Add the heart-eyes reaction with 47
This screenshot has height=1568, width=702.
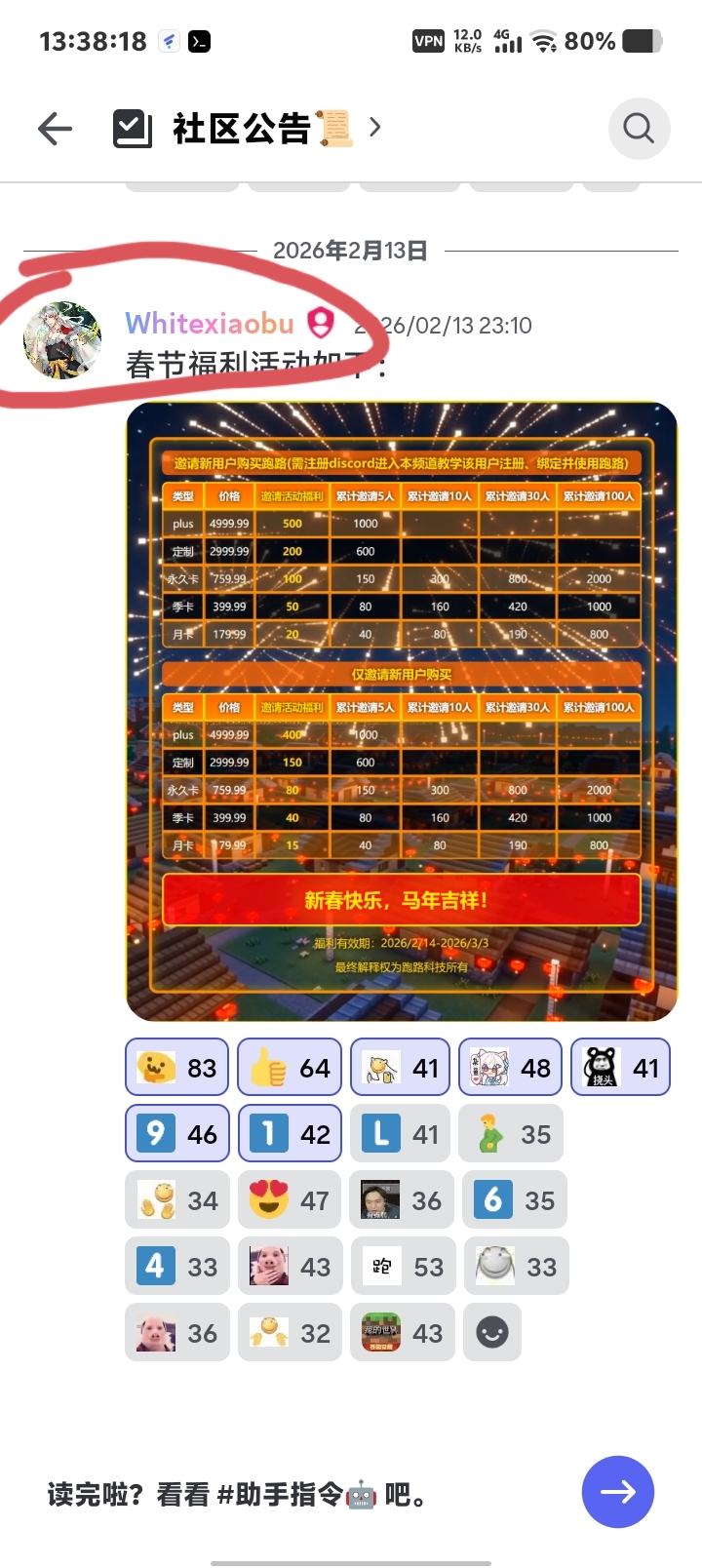(290, 1199)
